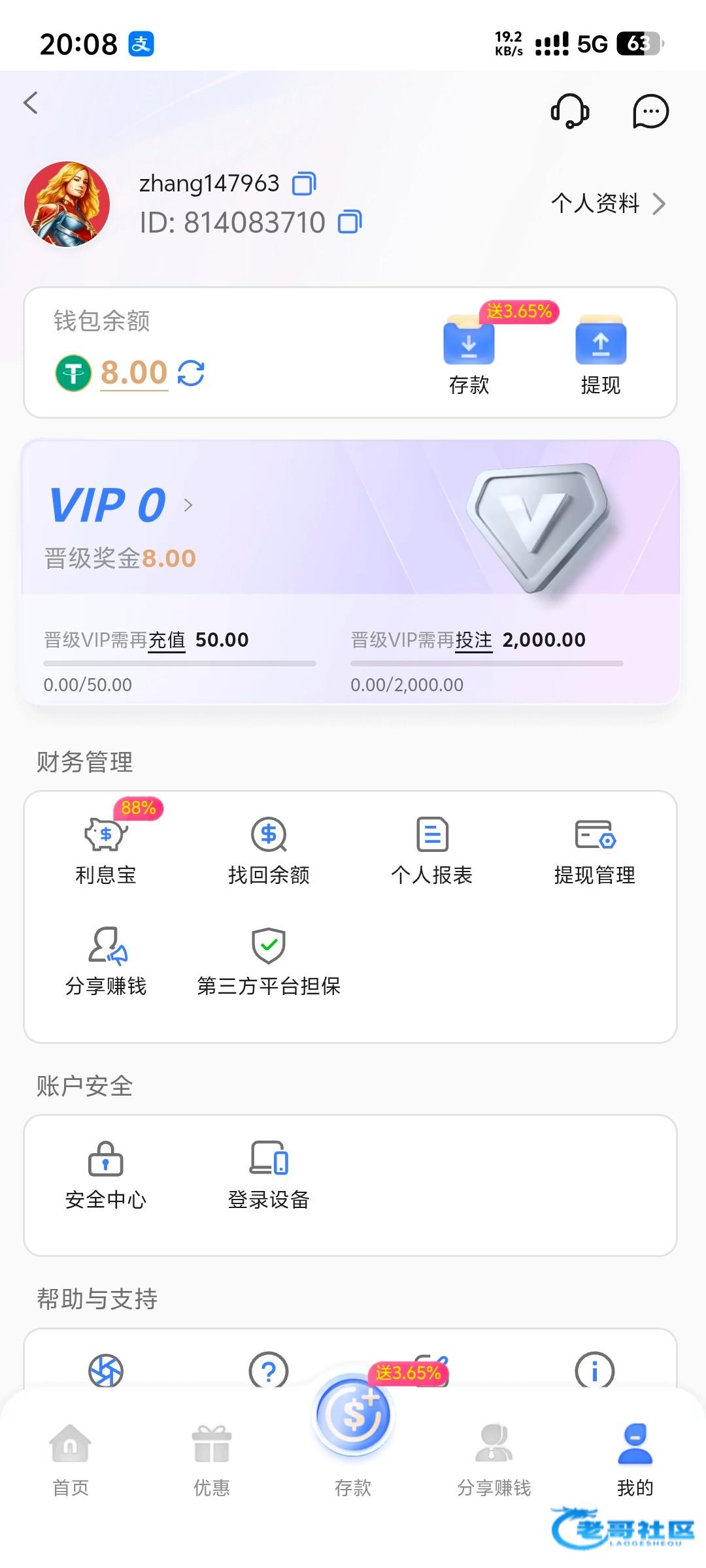Go back using the top-left arrow

coord(31,103)
